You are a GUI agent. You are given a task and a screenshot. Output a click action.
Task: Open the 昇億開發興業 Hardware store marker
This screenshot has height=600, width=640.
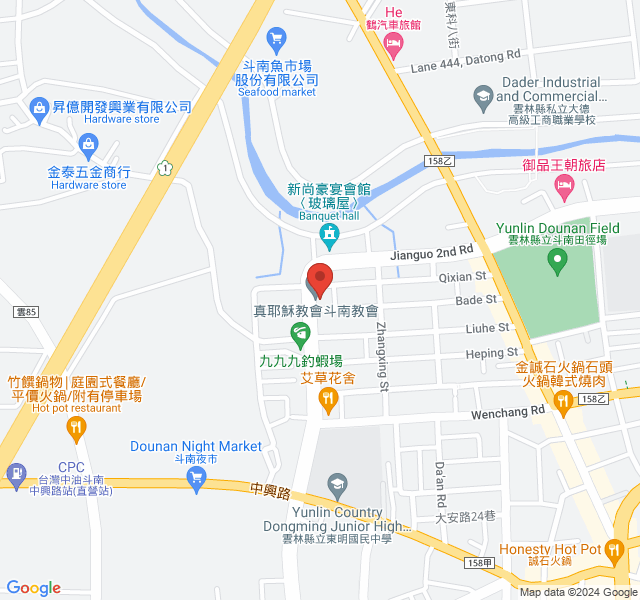40,106
